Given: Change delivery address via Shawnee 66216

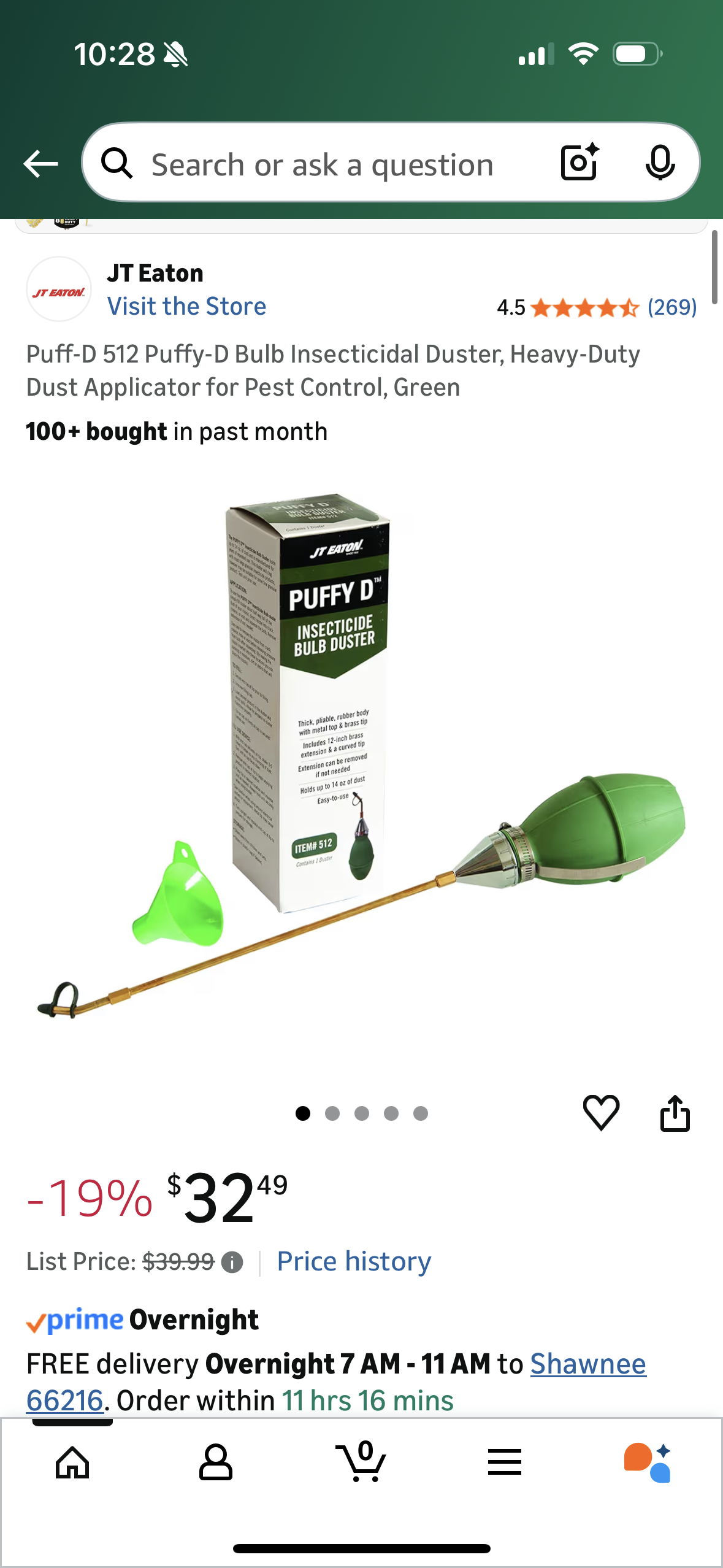Looking at the screenshot, I should [589, 1363].
